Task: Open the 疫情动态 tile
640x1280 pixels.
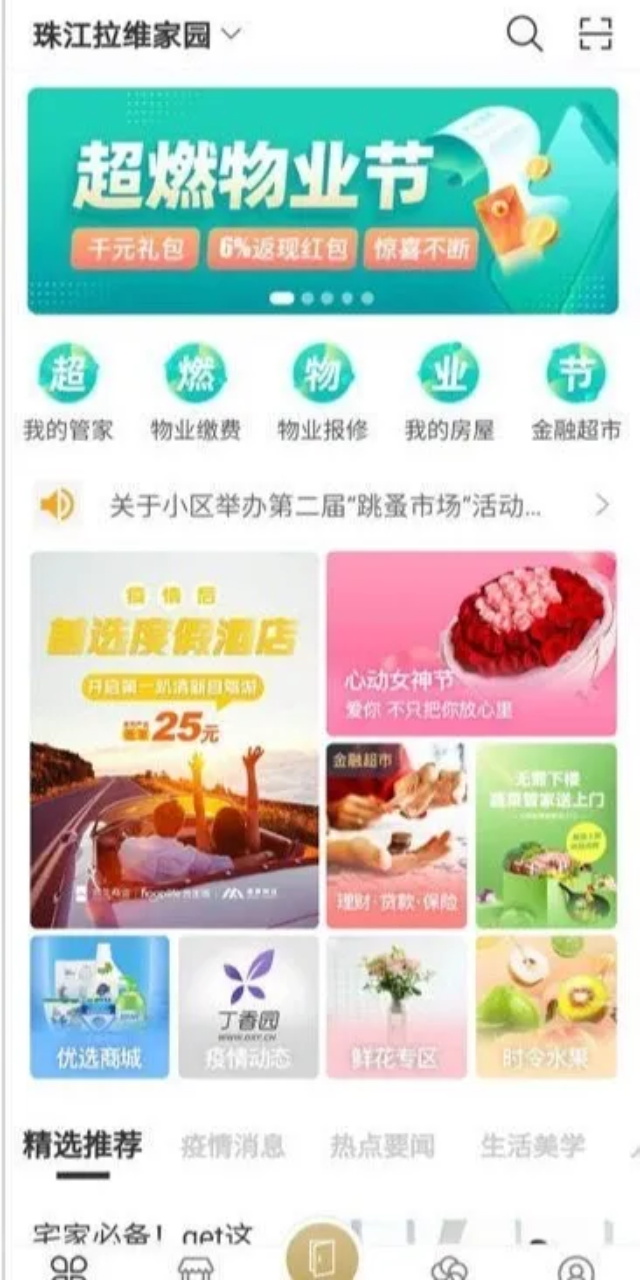Action: (249, 1007)
